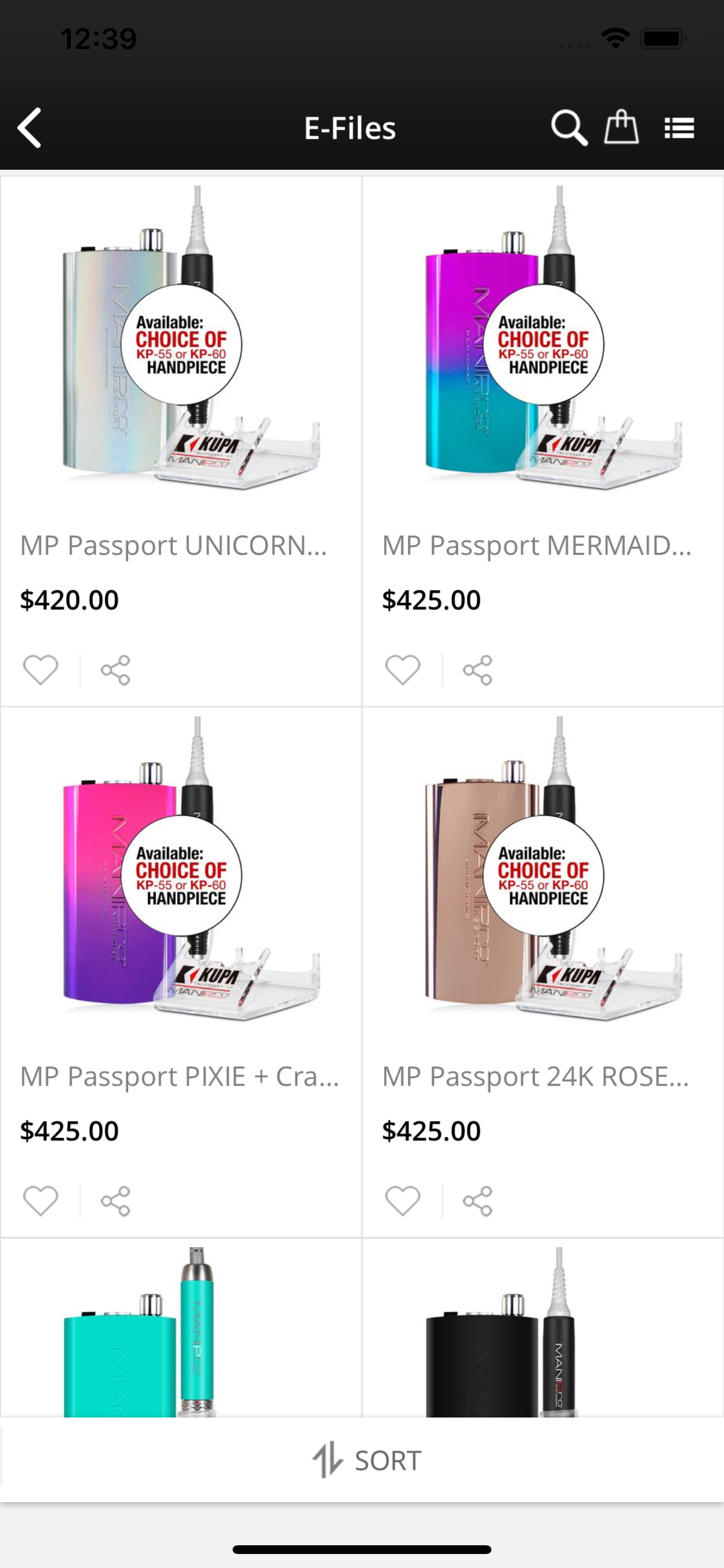This screenshot has height=1568, width=724.
Task: Open the search icon in the header
Action: (568, 128)
